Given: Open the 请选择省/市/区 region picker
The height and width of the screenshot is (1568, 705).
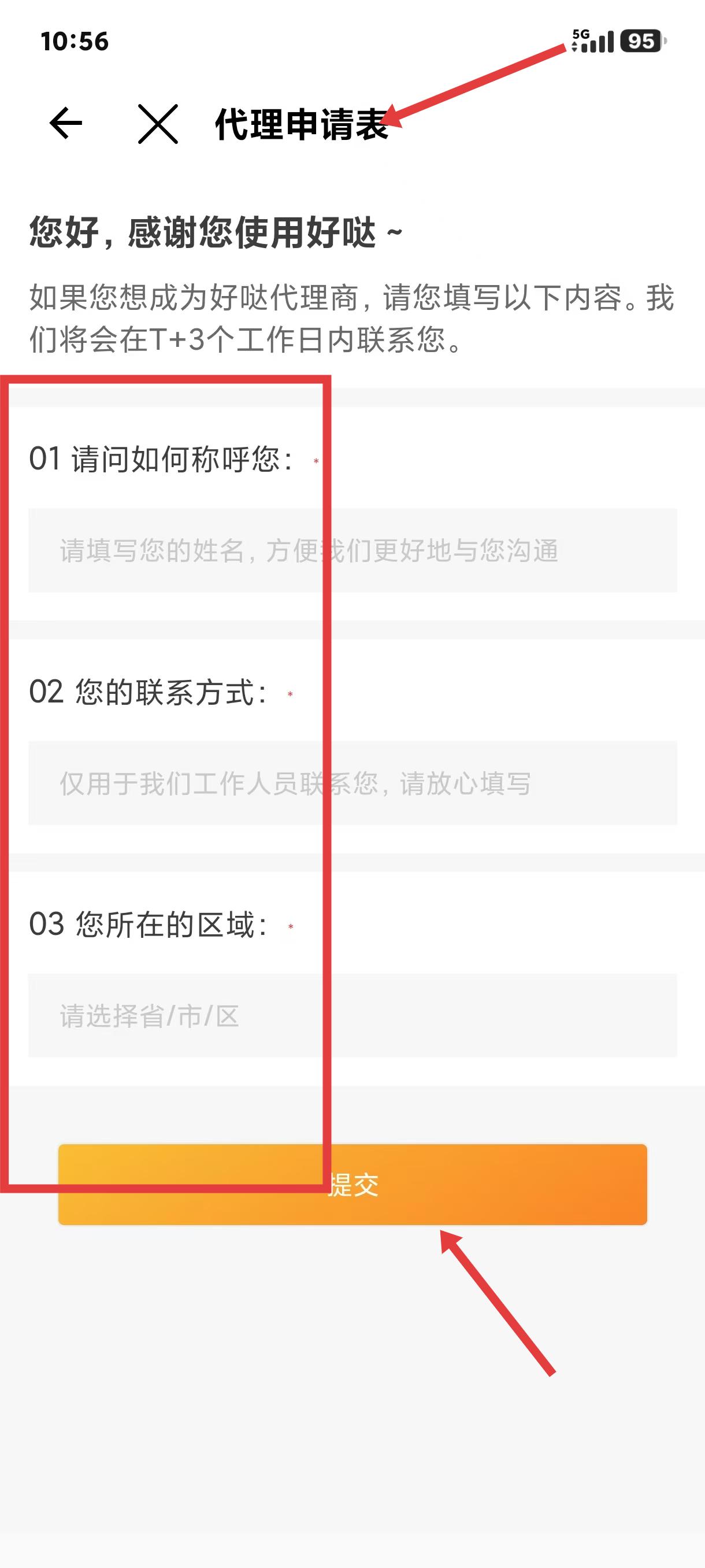Looking at the screenshot, I should 353,1015.
